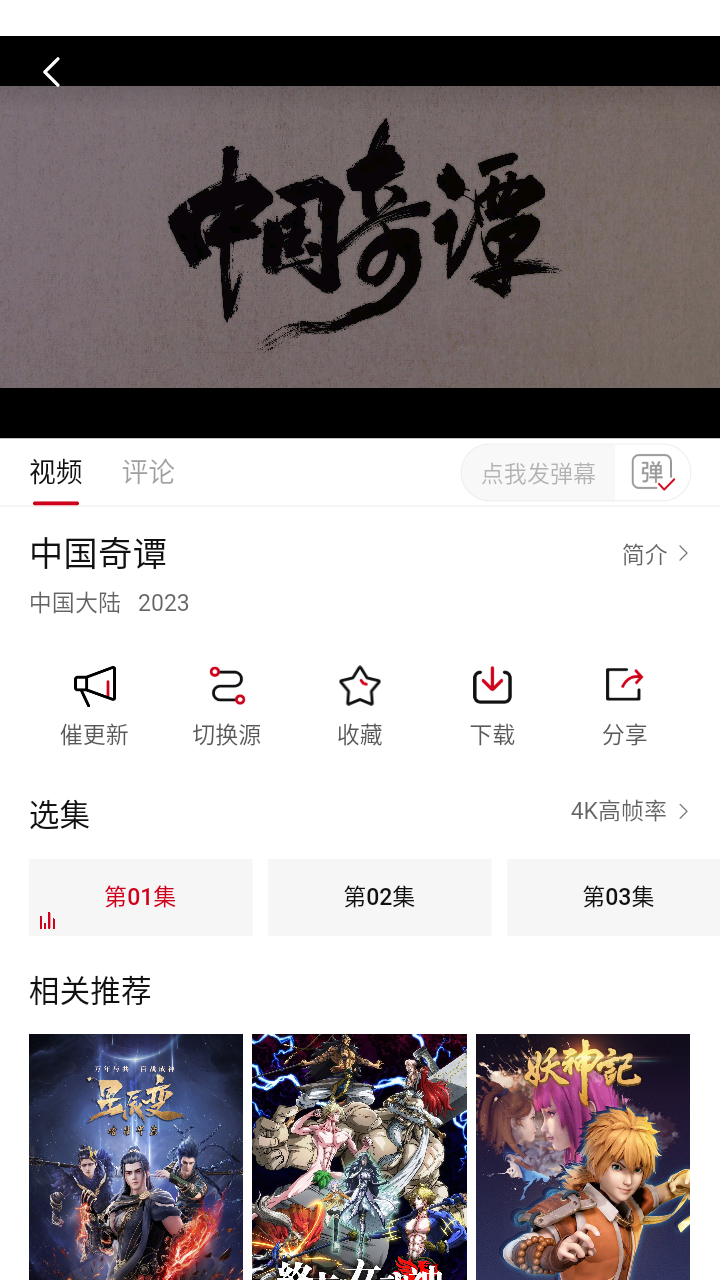The width and height of the screenshot is (720, 1280).
Task: Toggle the 弹 danmaku switch
Action: pos(653,473)
